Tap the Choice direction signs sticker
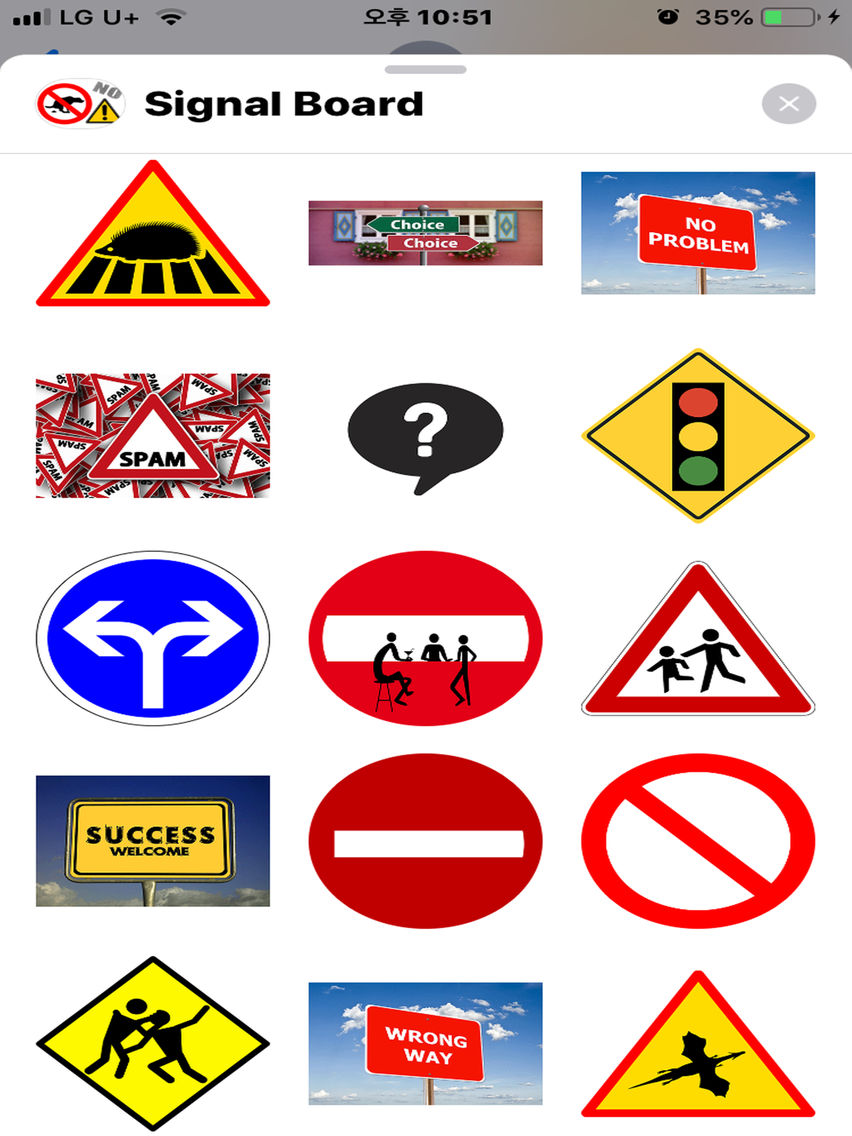 click(425, 232)
